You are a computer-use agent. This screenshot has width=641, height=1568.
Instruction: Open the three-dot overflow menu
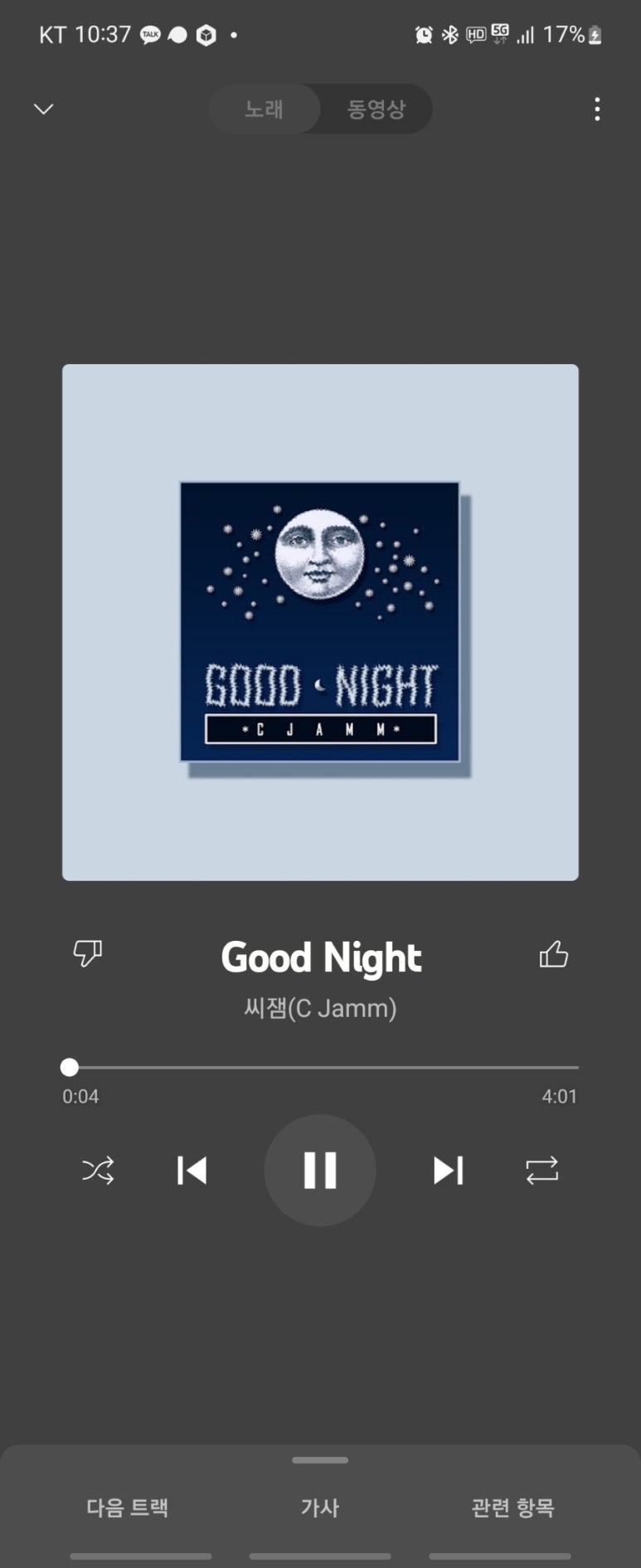click(597, 109)
